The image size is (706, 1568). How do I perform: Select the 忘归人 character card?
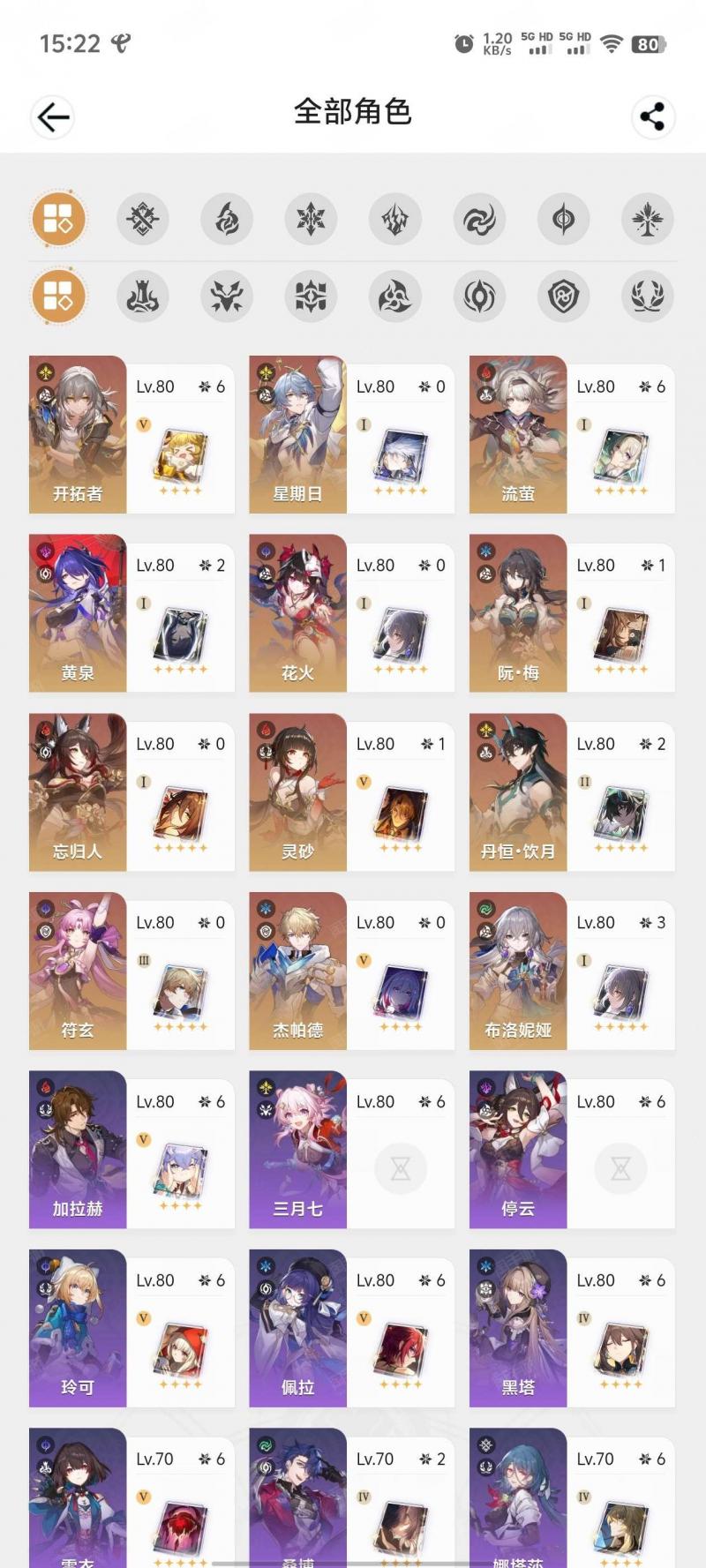coord(131,792)
